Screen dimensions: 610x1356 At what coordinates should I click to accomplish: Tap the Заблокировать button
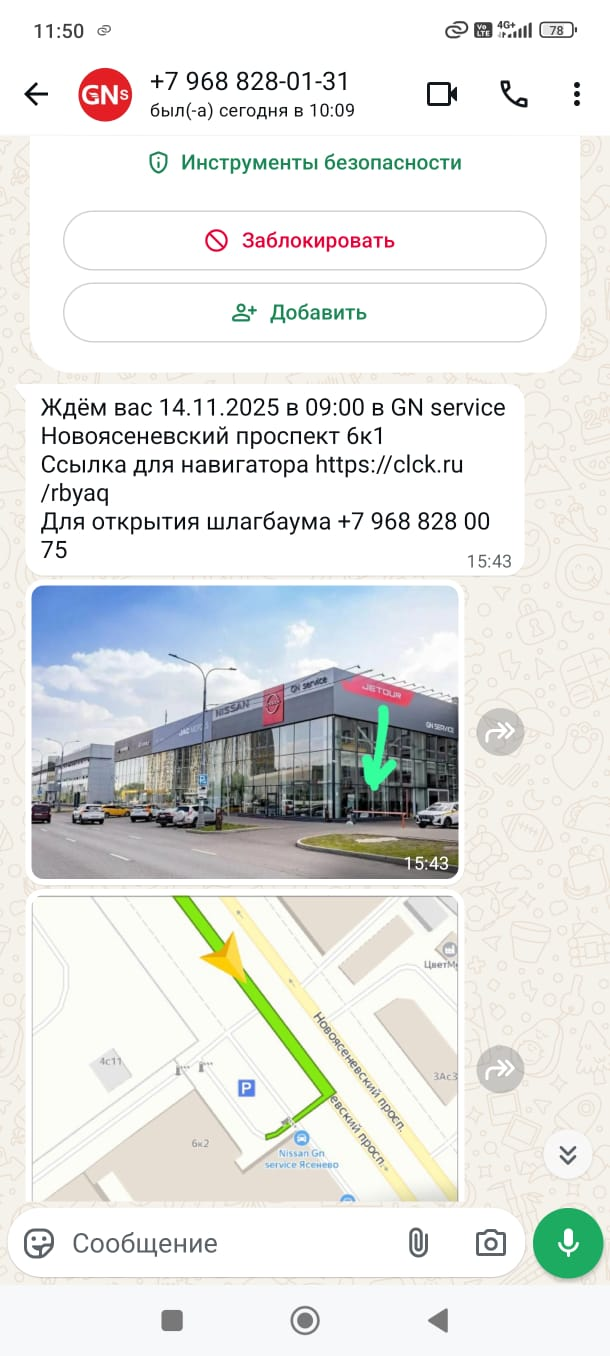click(305, 240)
